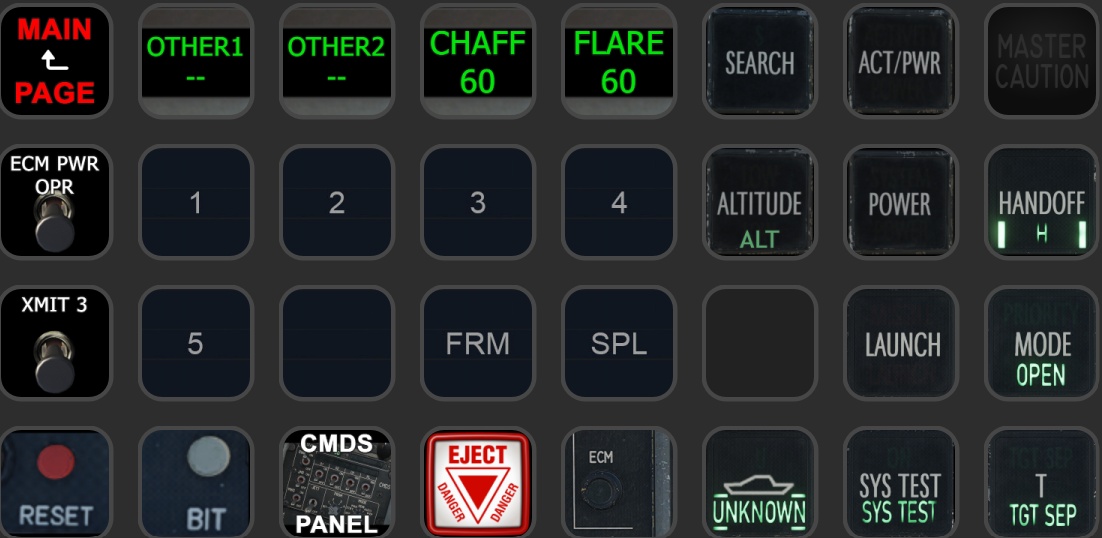The image size is (1102, 538).
Task: Select the CHAFF 60 button
Action: pyautogui.click(x=477, y=61)
